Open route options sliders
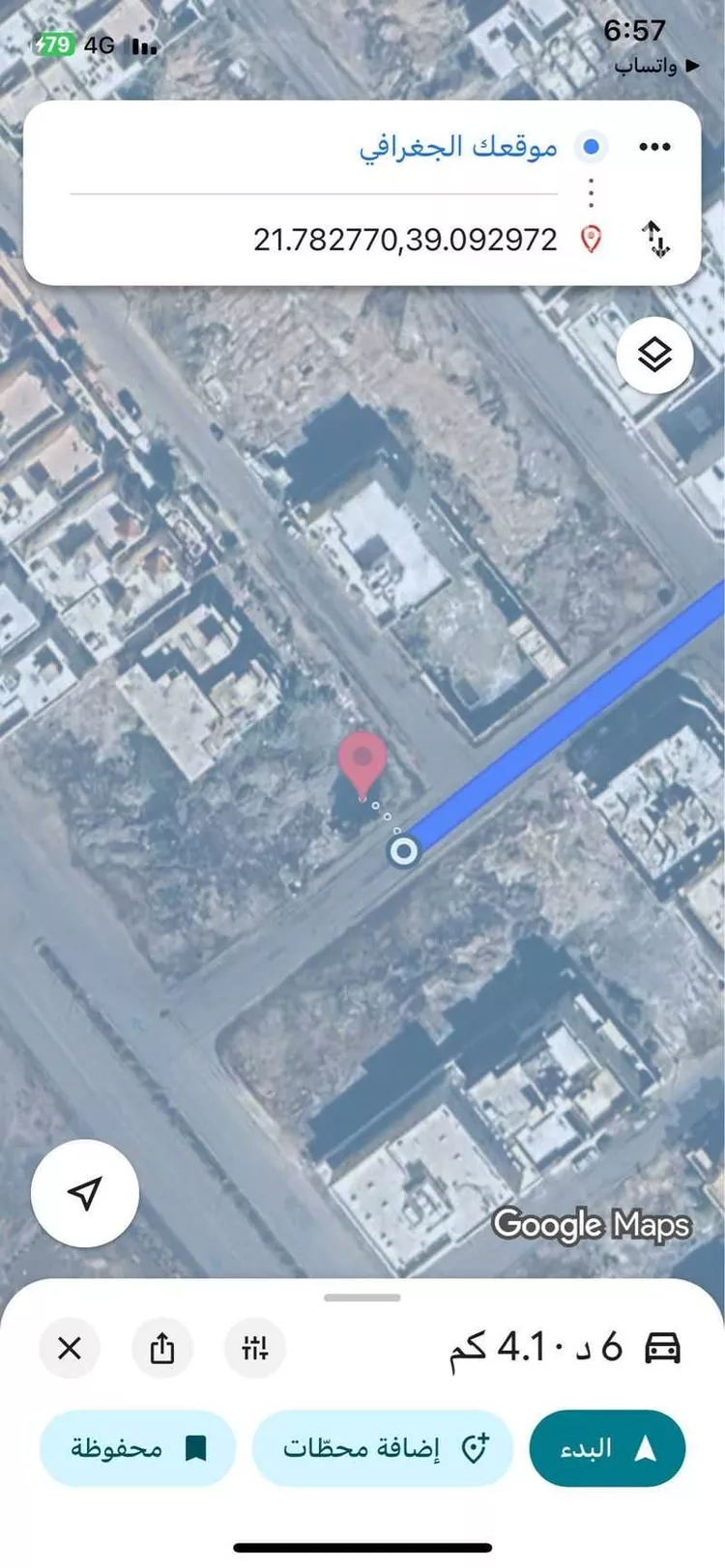725x1568 pixels. [x=255, y=1347]
